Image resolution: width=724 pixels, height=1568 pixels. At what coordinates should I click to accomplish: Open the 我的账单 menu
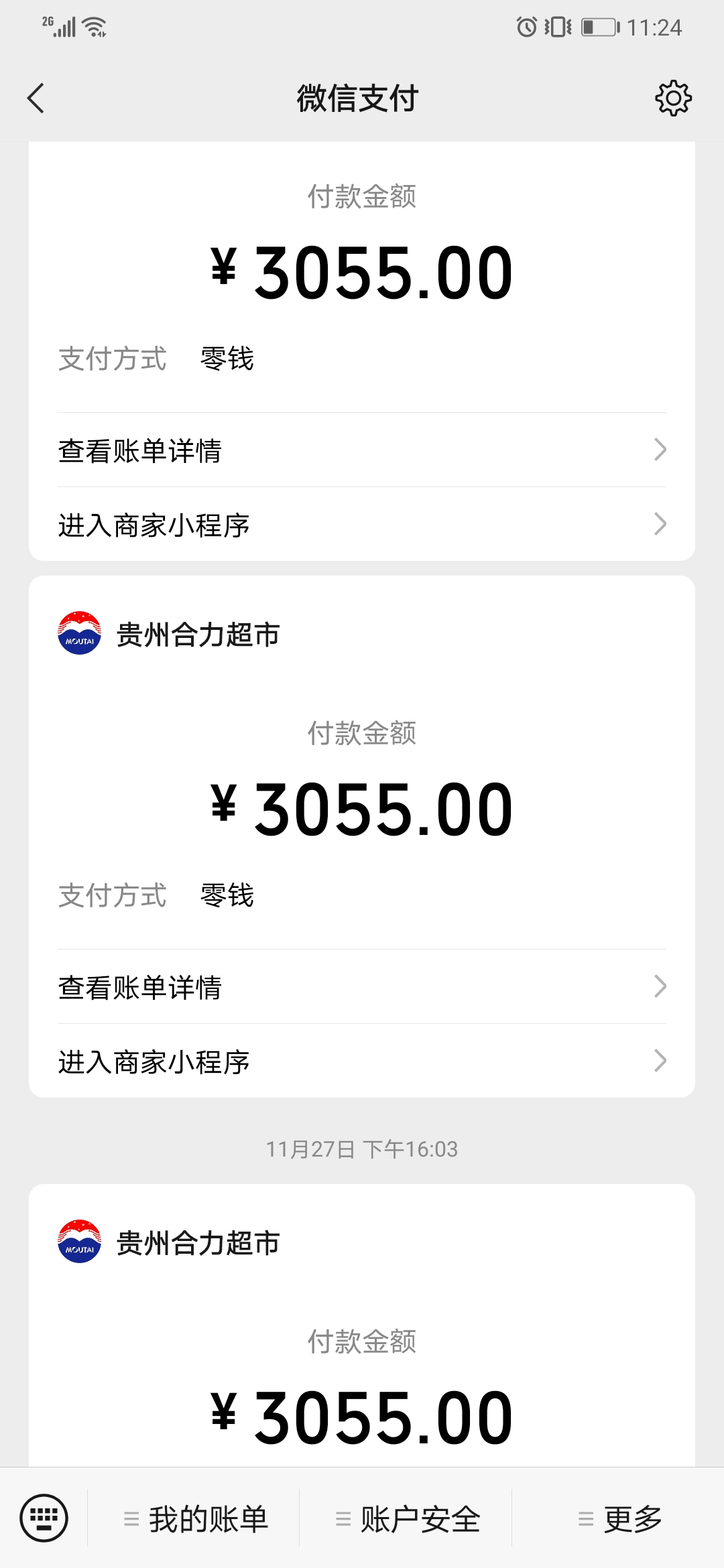pyautogui.click(x=196, y=1519)
